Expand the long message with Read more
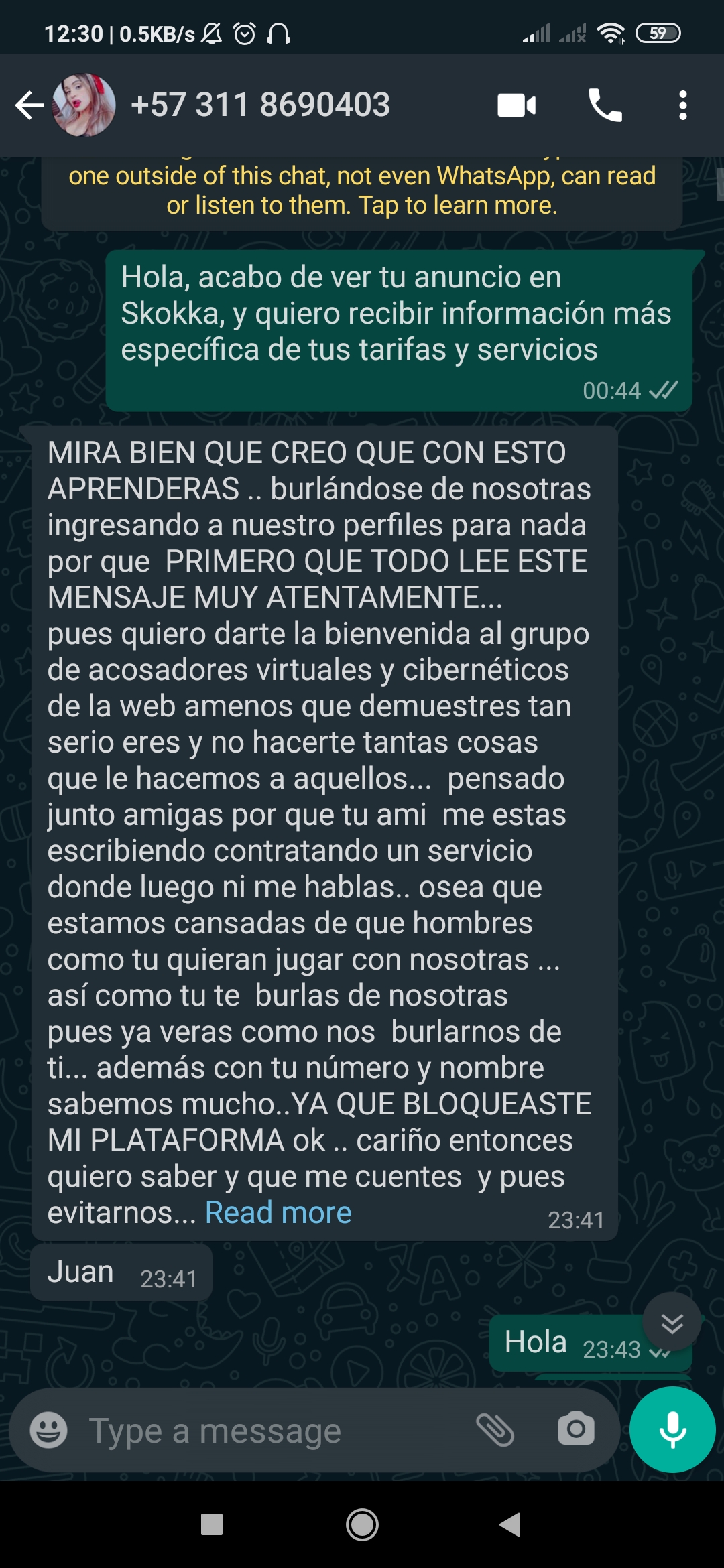Viewport: 724px width, 1568px height. point(278,1212)
